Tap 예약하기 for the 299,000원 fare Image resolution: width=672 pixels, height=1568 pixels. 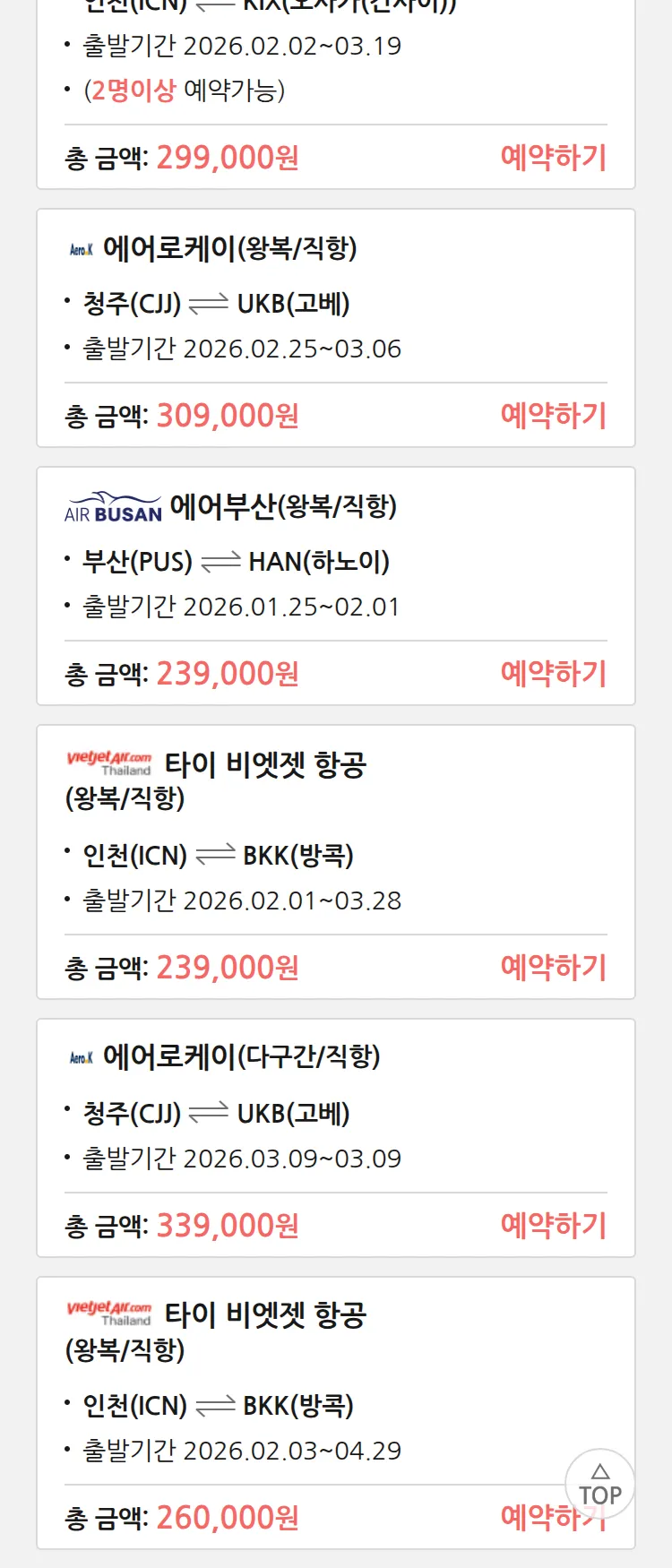tap(553, 158)
